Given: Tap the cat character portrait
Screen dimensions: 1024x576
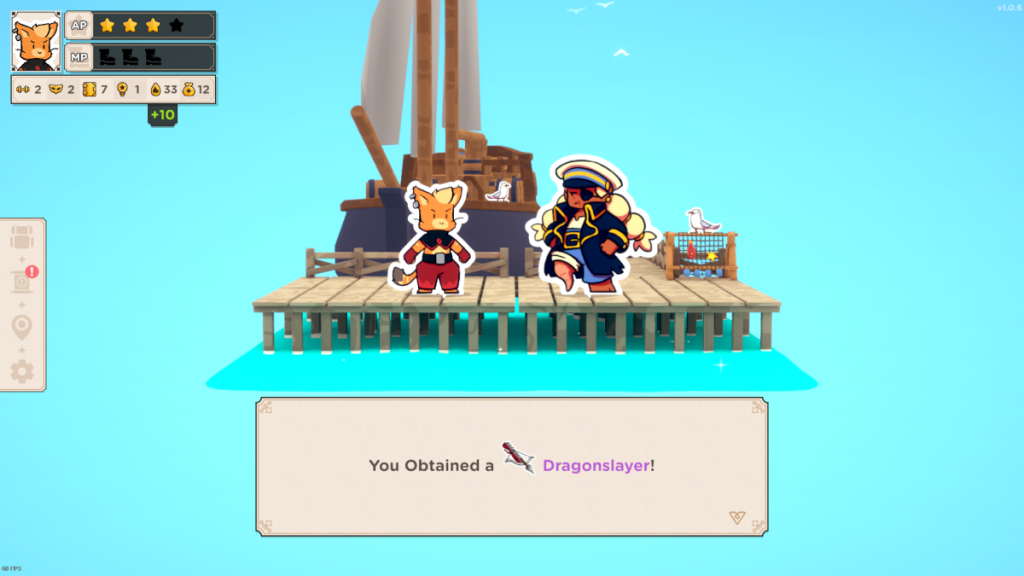Looking at the screenshot, I should coord(36,41).
